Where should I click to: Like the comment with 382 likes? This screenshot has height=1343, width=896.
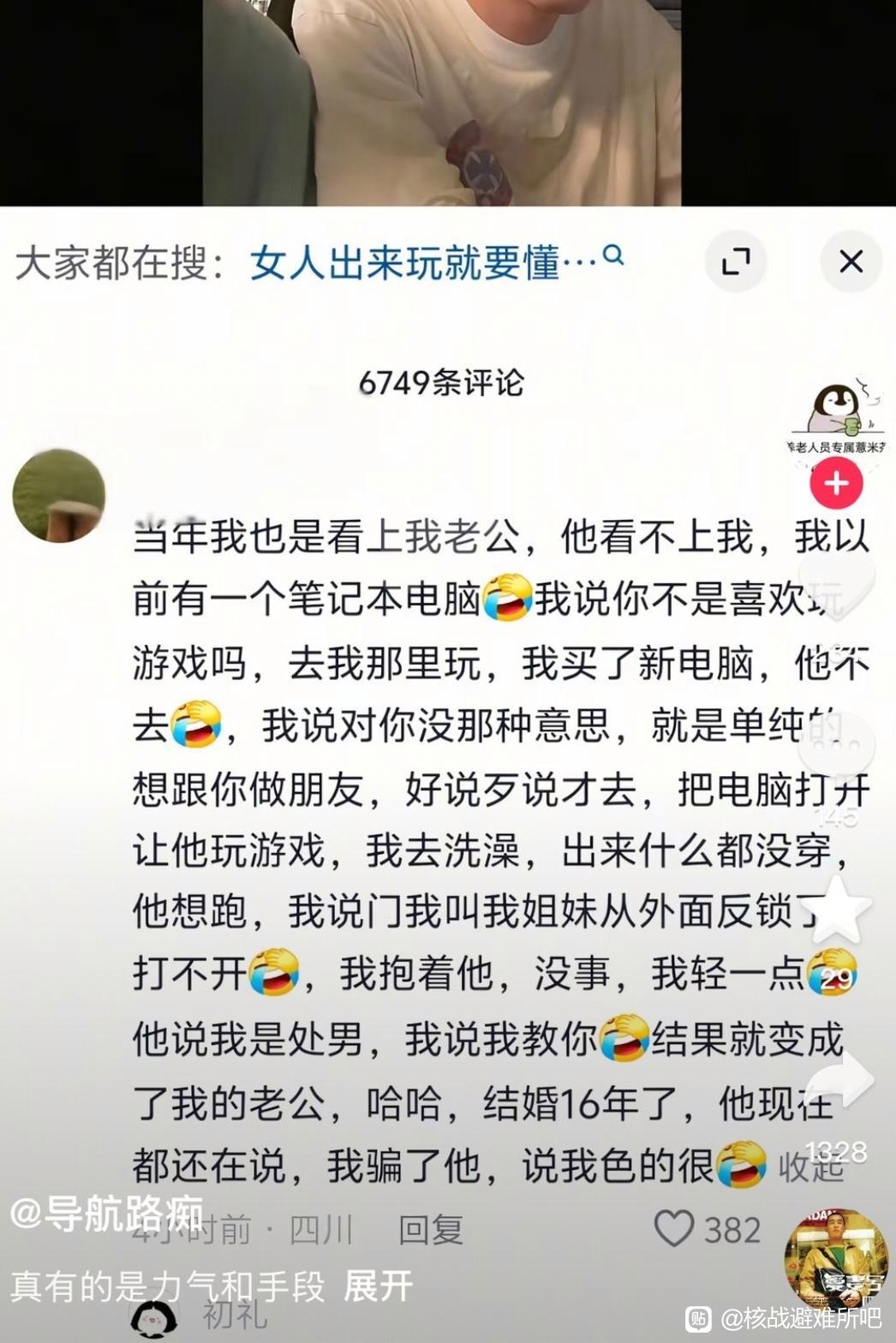[675, 1229]
